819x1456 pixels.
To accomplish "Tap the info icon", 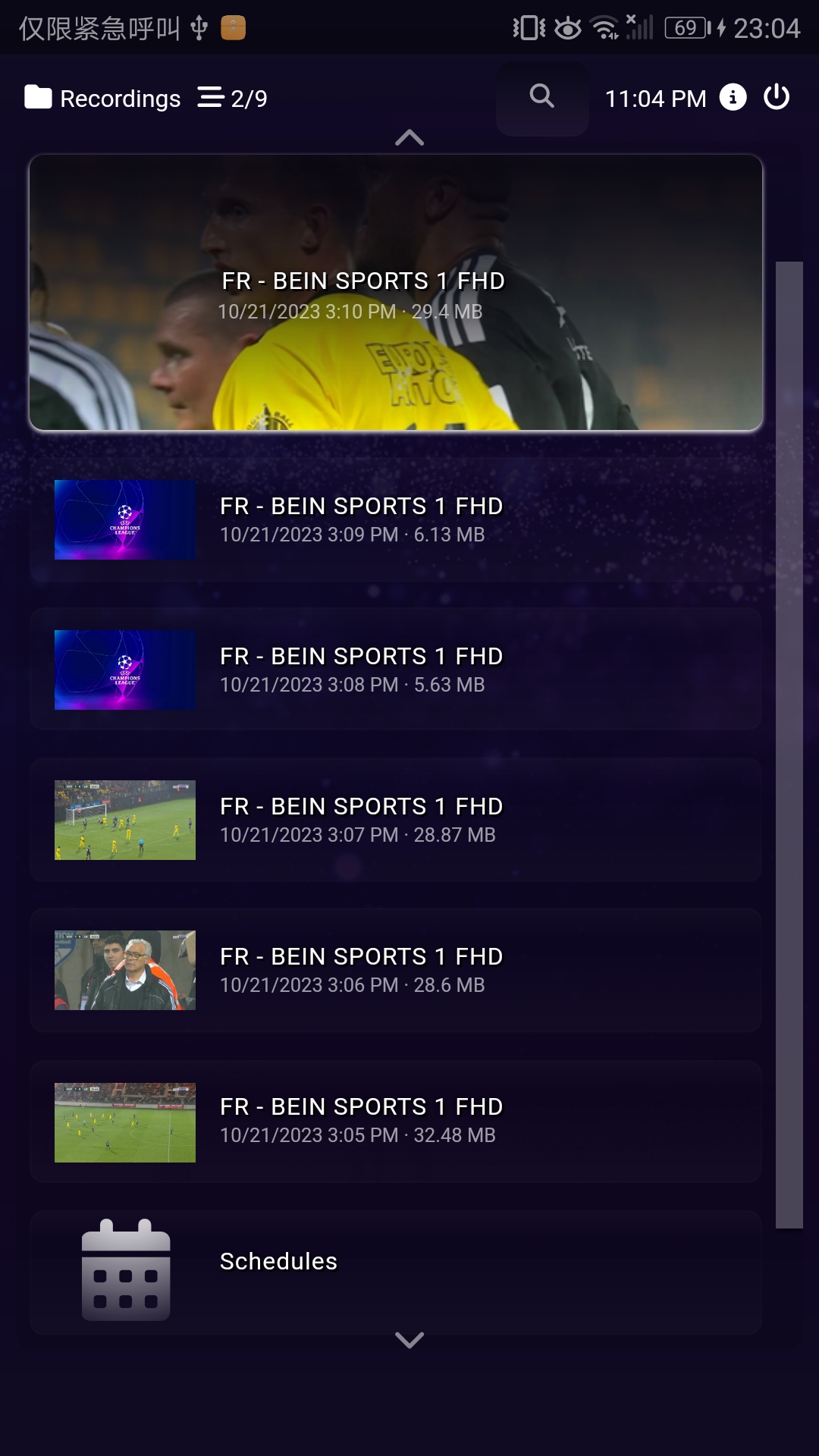I will 733,97.
